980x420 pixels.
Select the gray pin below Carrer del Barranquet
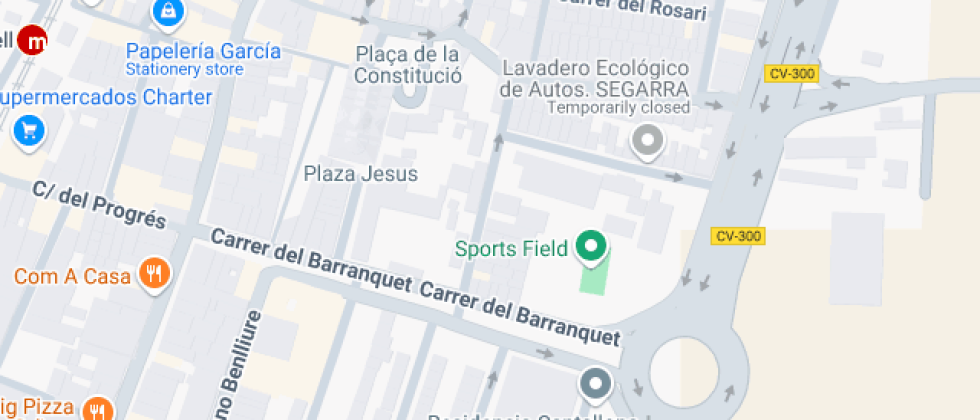pyautogui.click(x=596, y=383)
